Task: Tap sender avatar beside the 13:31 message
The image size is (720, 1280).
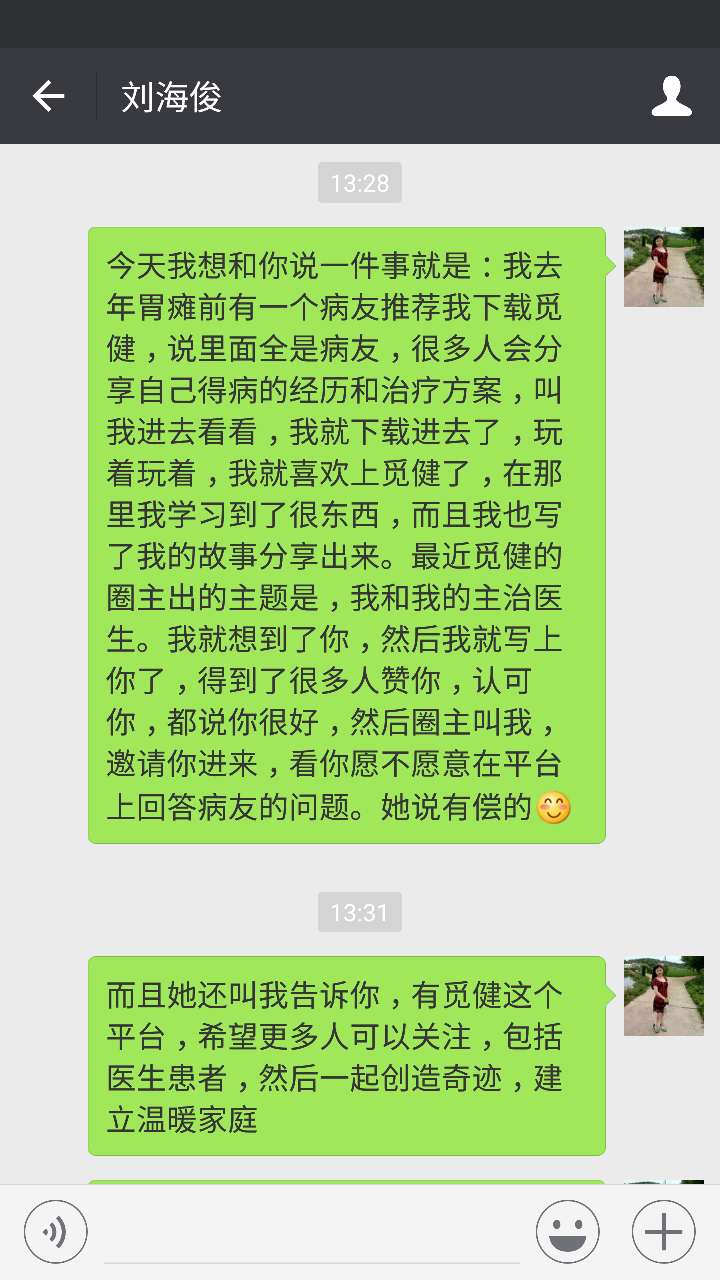Action: click(x=663, y=996)
